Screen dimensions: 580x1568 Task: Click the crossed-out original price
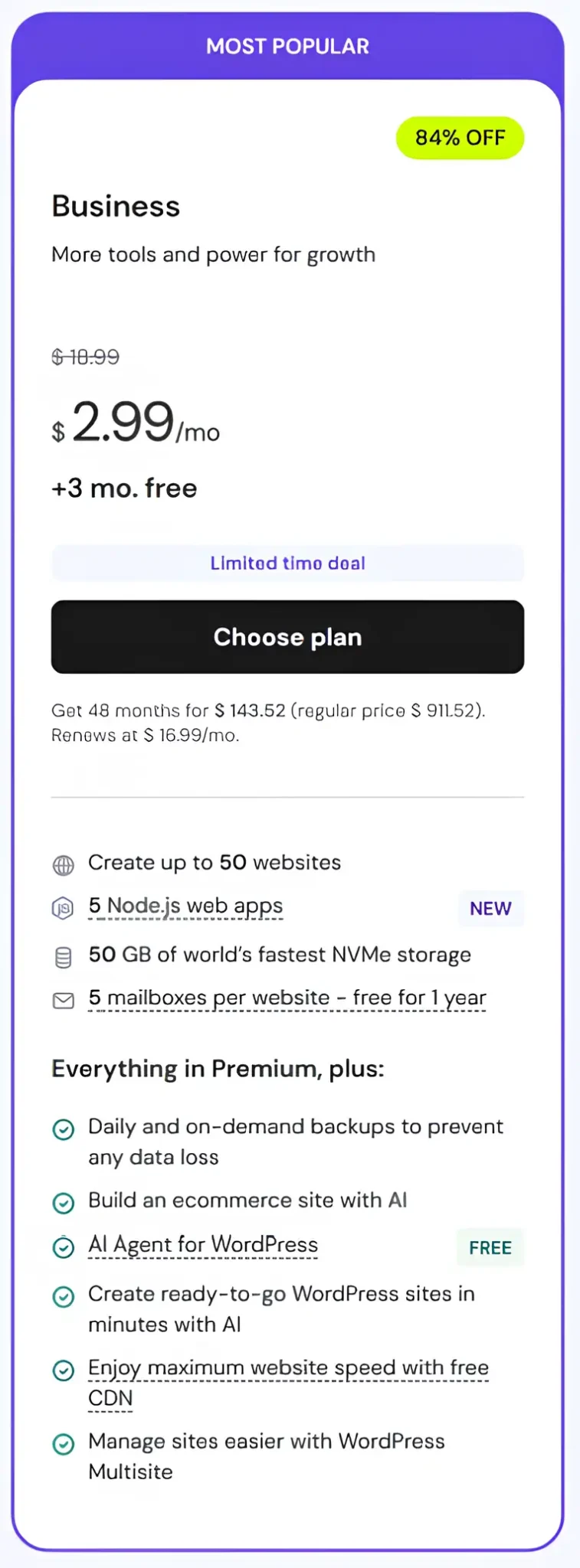tap(84, 356)
